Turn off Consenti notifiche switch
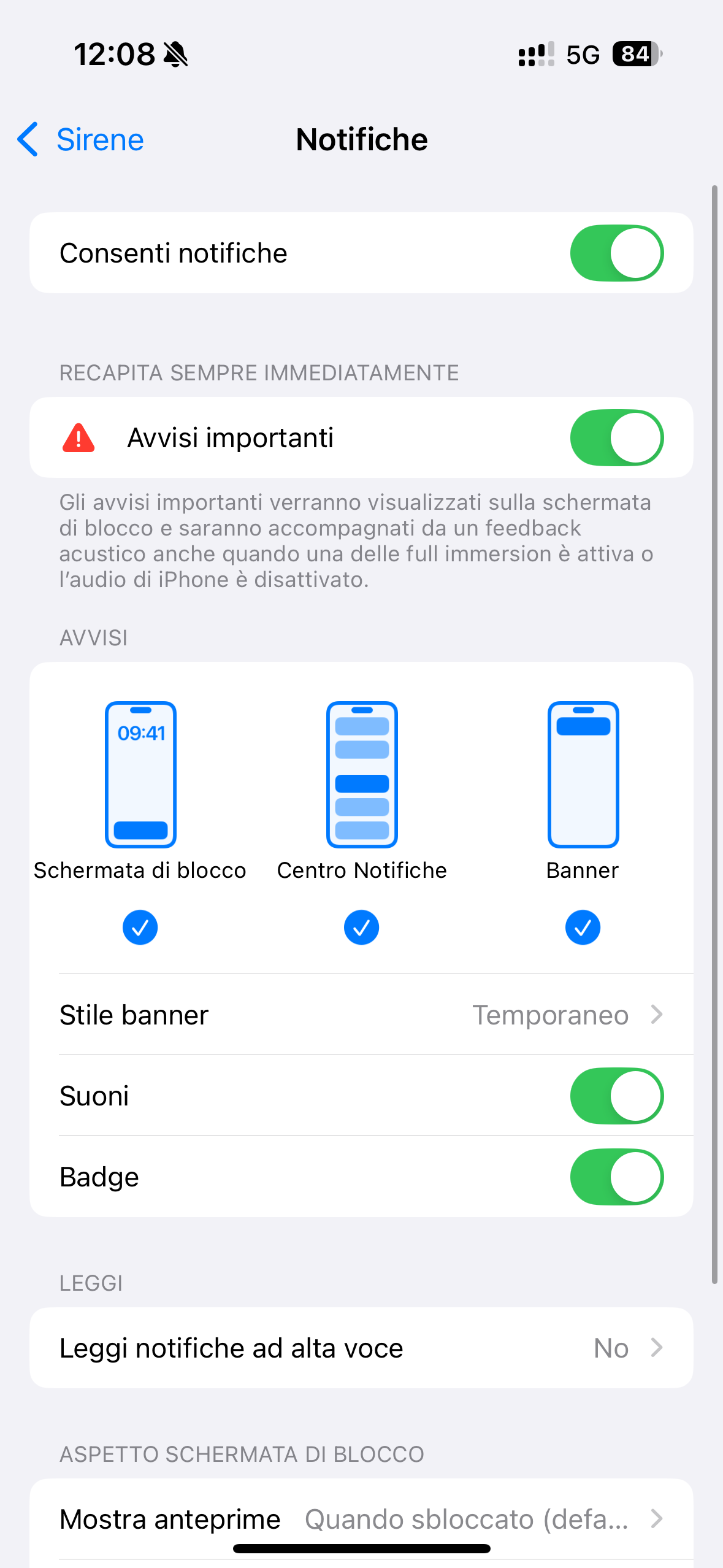The height and width of the screenshot is (1568, 723). pos(616,253)
